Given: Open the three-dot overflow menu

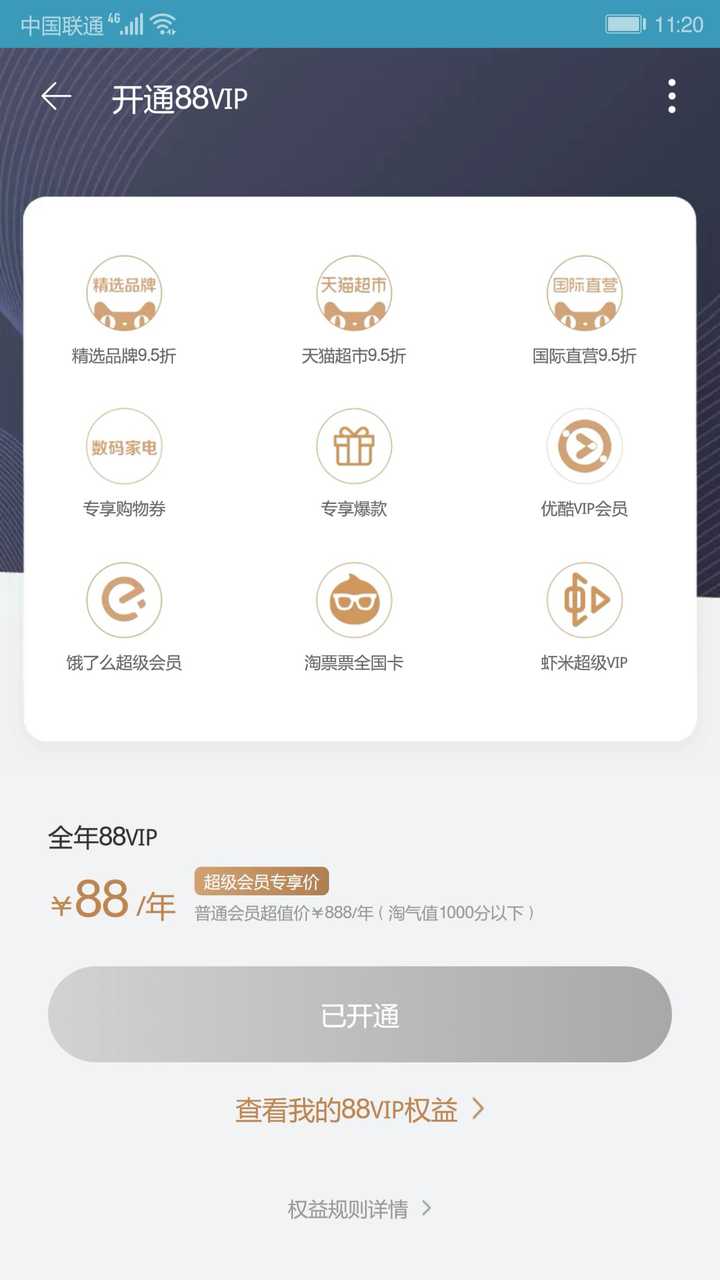Looking at the screenshot, I should pyautogui.click(x=670, y=95).
